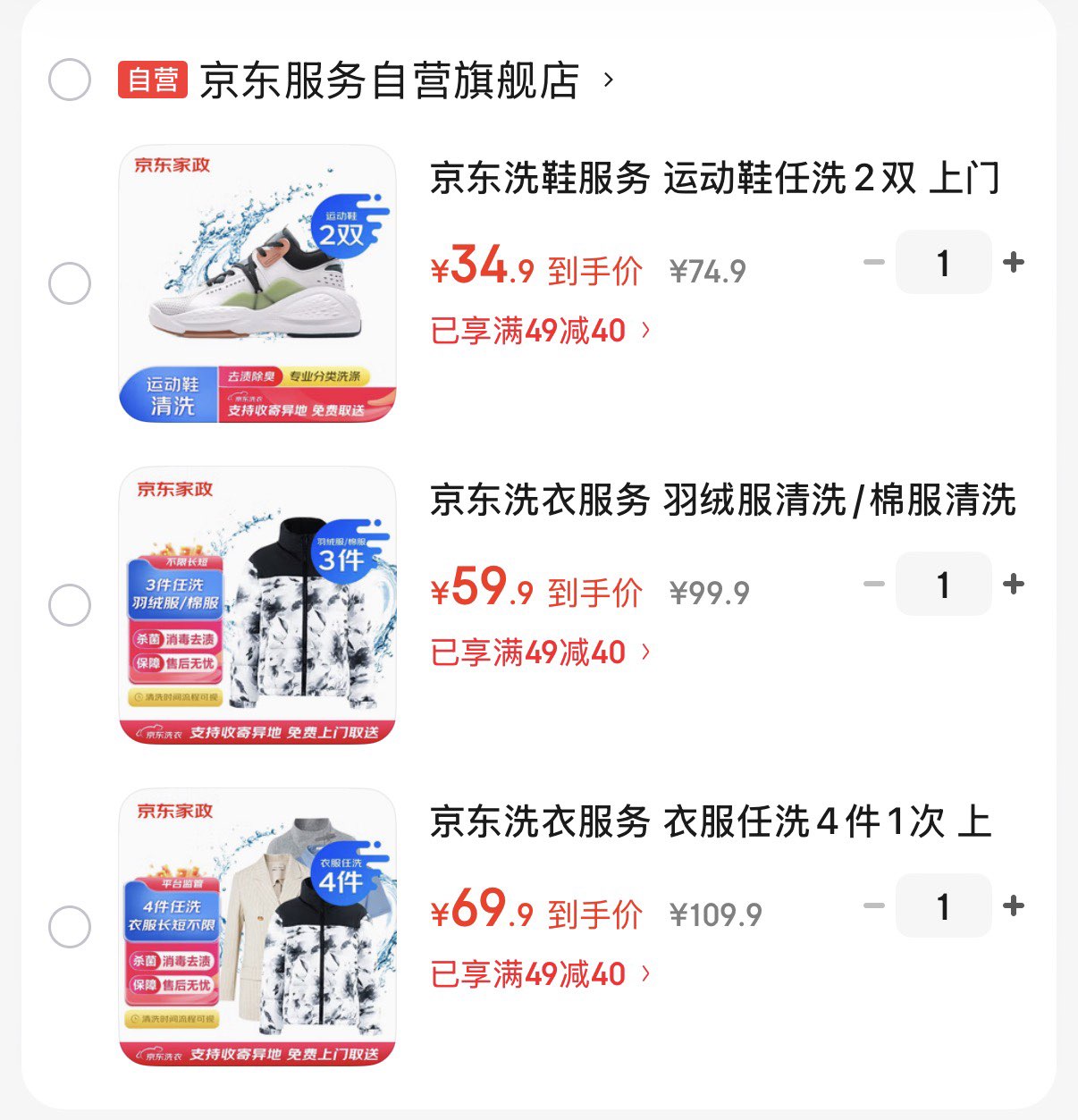The height and width of the screenshot is (1120, 1078).
Task: Increase quantity of 京东洗鞋服务
Action: point(1014,263)
